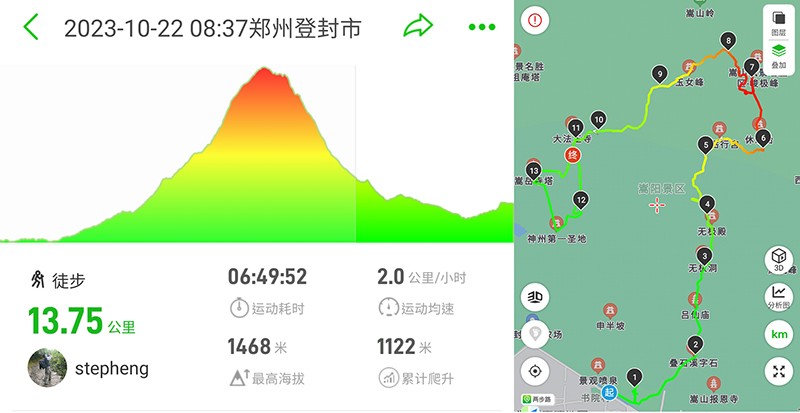Toggle the km distance markers
800x413 pixels.
click(779, 334)
